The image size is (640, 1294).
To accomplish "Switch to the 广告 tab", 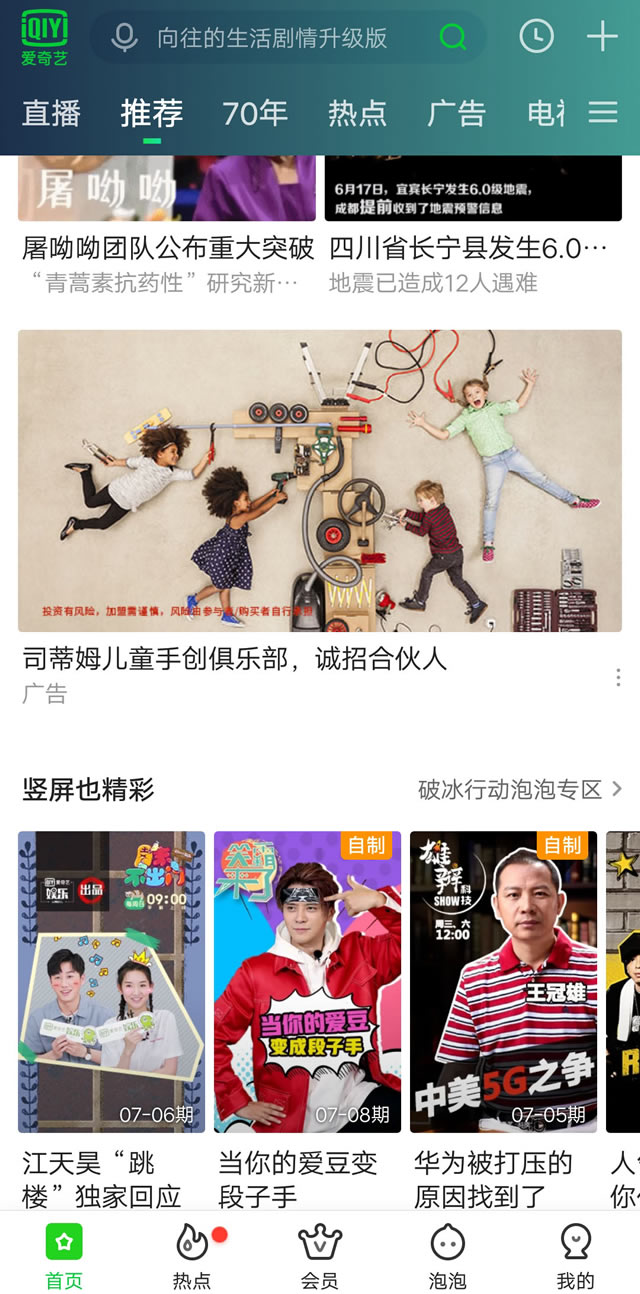I will click(456, 114).
